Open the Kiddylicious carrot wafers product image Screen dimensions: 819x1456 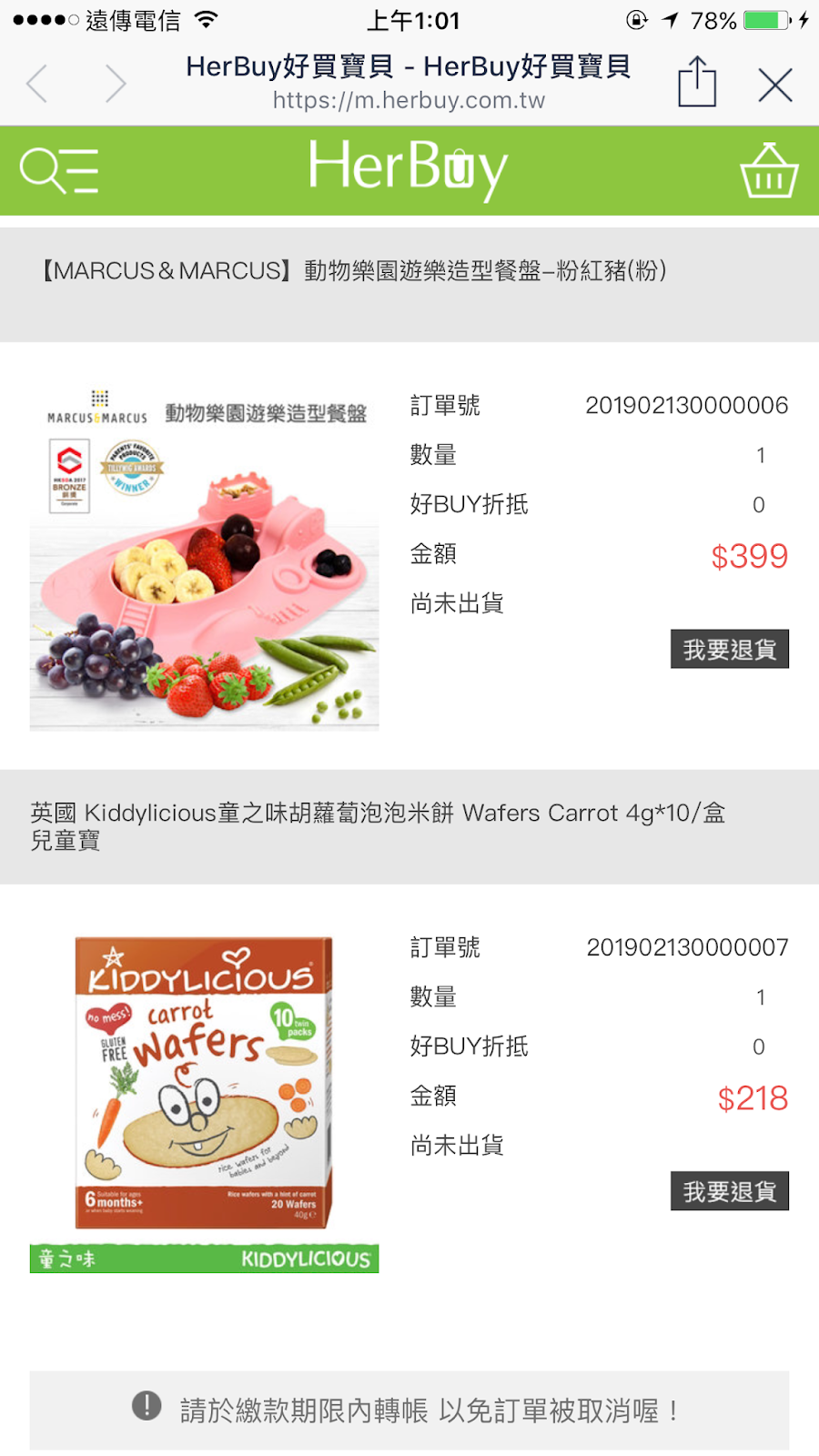click(x=205, y=1101)
